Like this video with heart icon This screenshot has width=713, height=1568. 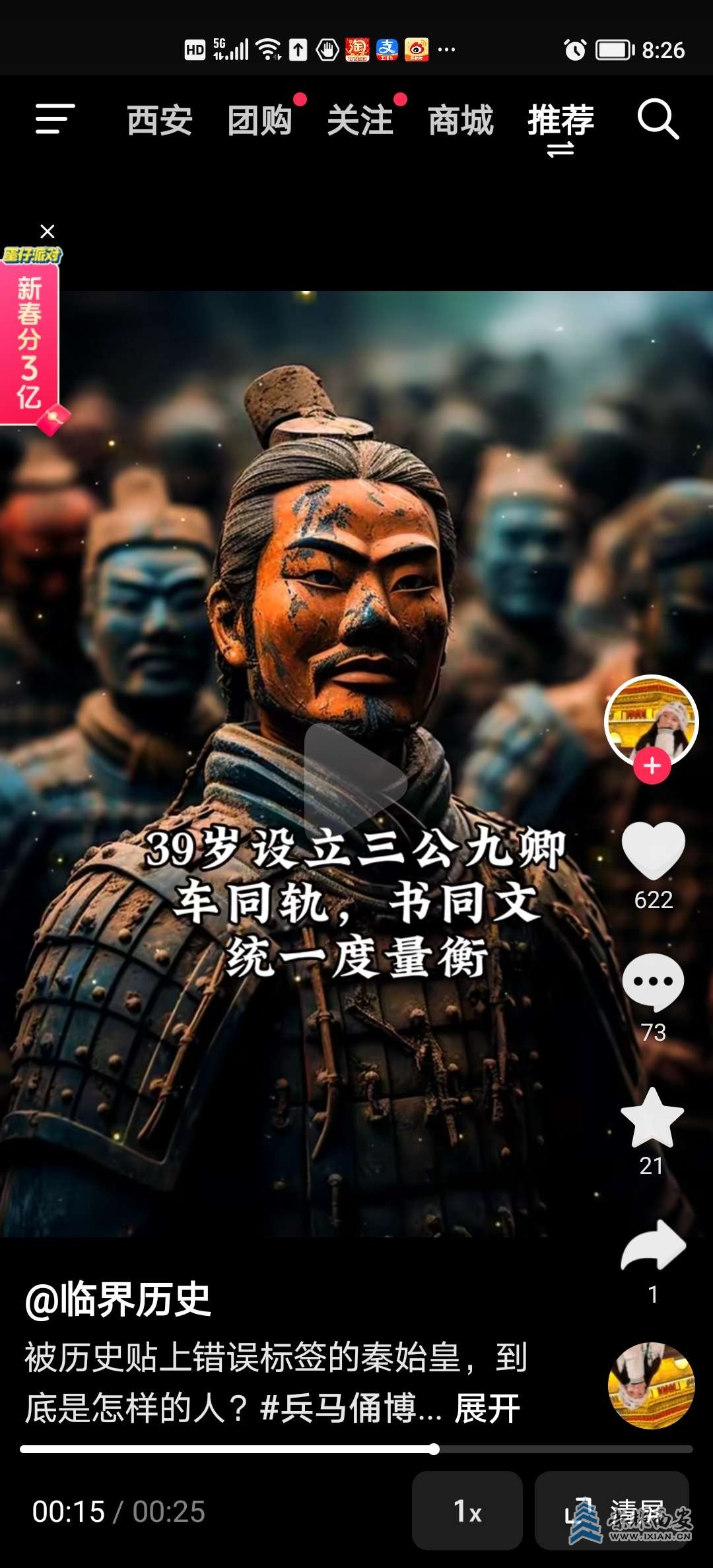653,851
